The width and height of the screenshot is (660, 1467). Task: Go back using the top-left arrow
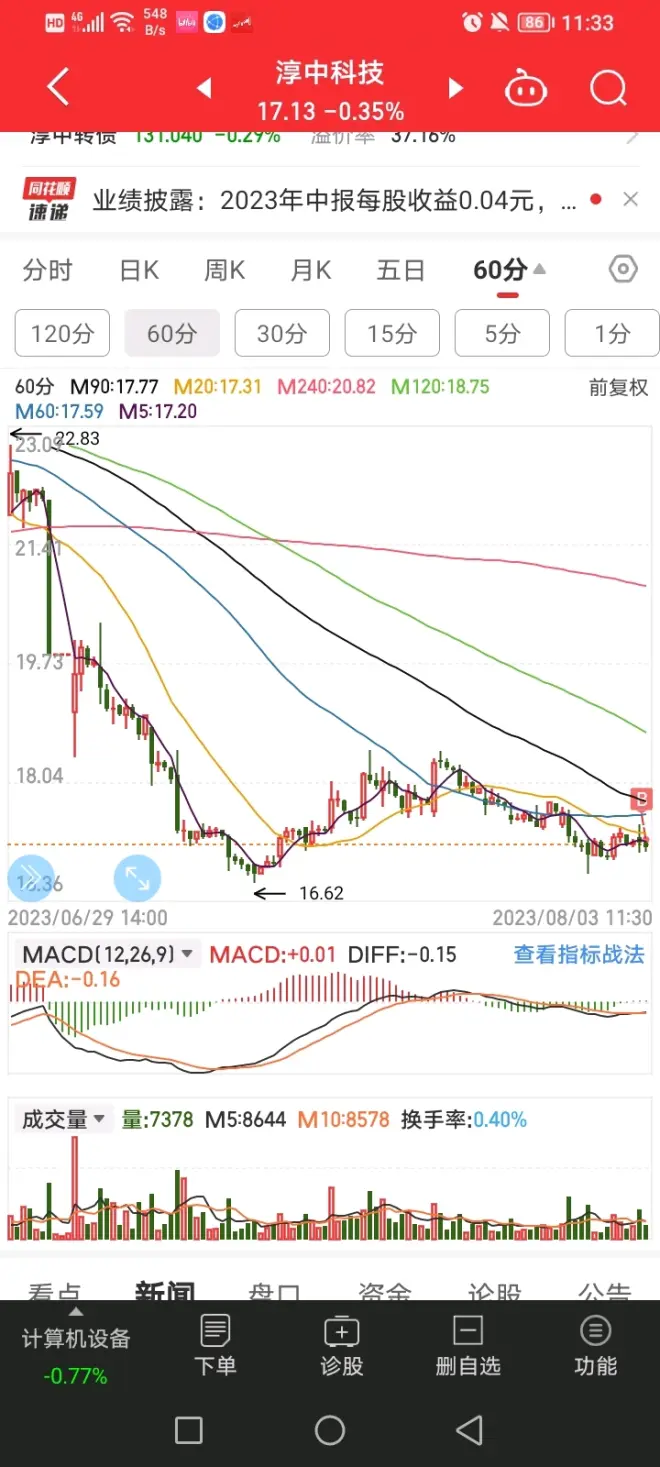pyautogui.click(x=58, y=88)
